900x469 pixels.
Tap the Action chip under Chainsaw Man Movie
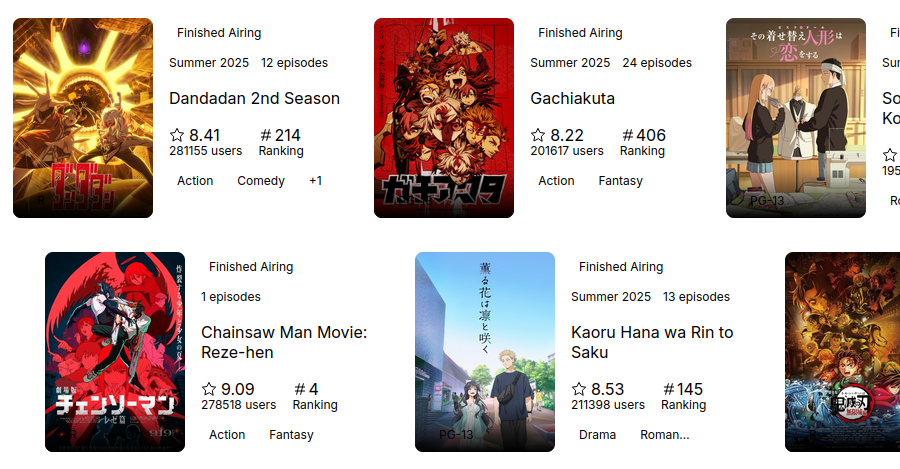click(x=227, y=435)
